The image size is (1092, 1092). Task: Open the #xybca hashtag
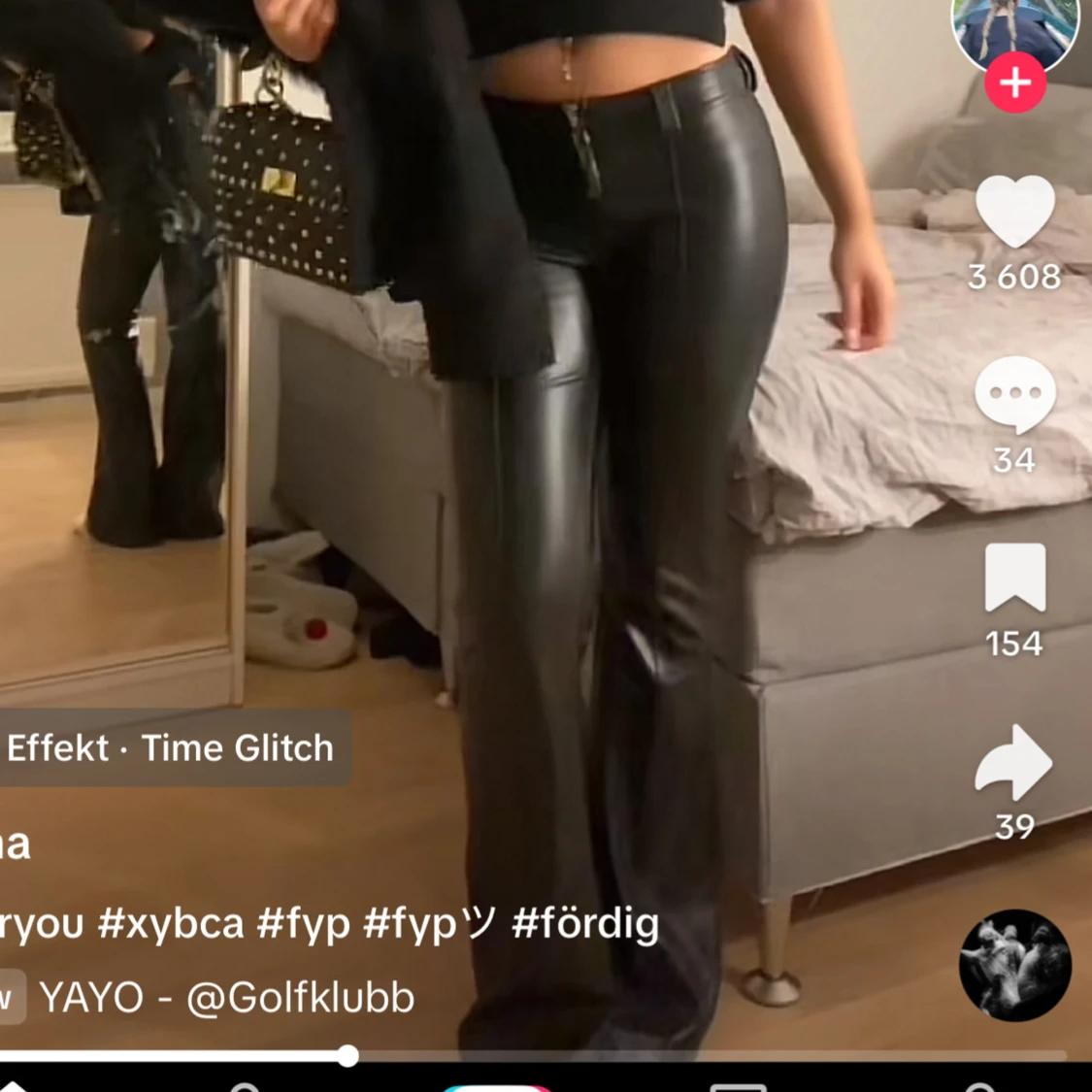(171, 923)
